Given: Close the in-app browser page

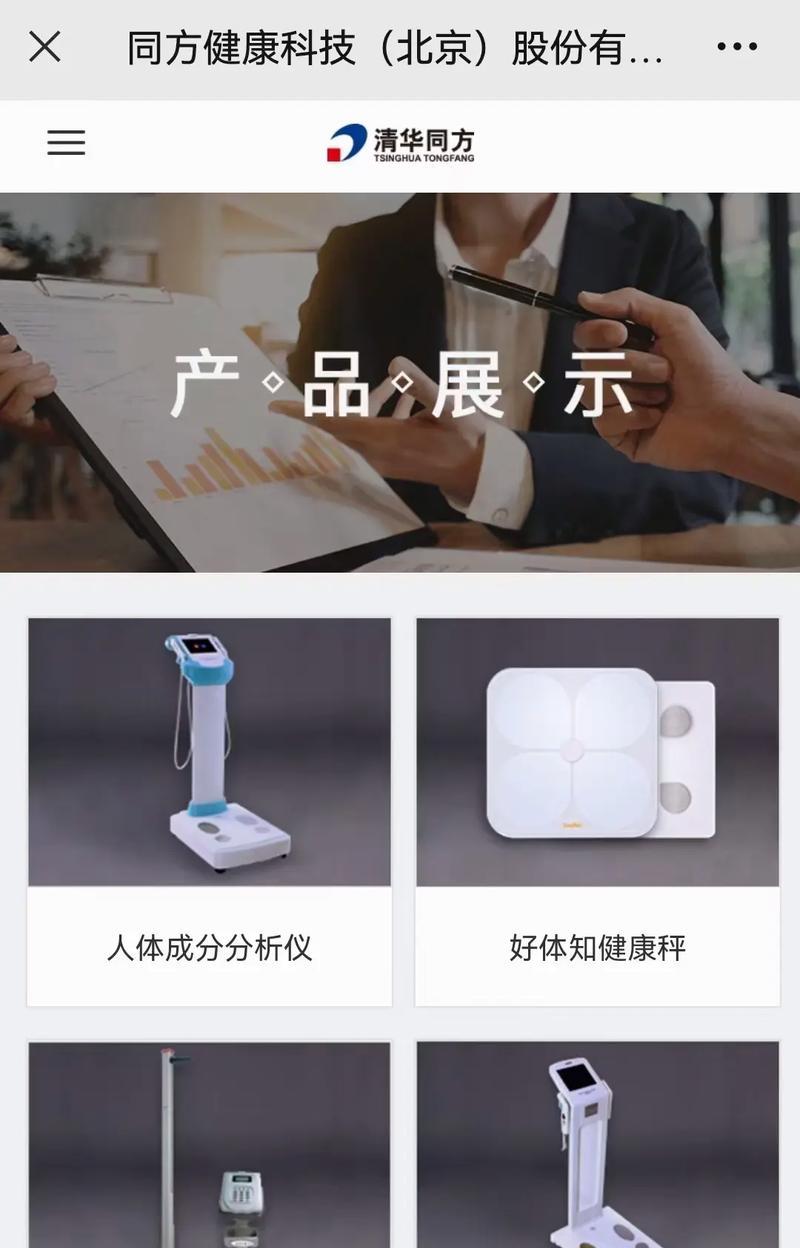Looking at the screenshot, I should pyautogui.click(x=45, y=47).
